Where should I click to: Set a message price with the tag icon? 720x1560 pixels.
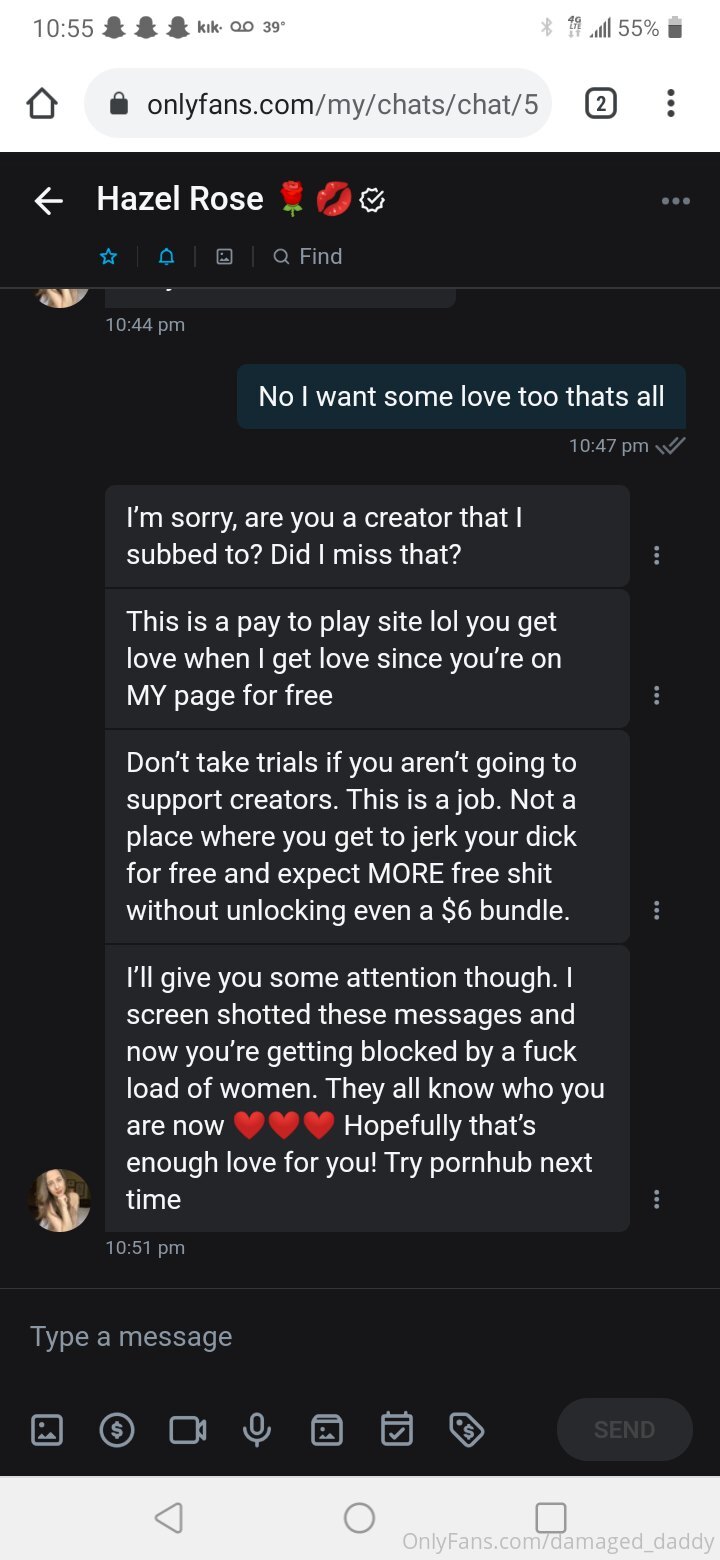click(x=467, y=1430)
